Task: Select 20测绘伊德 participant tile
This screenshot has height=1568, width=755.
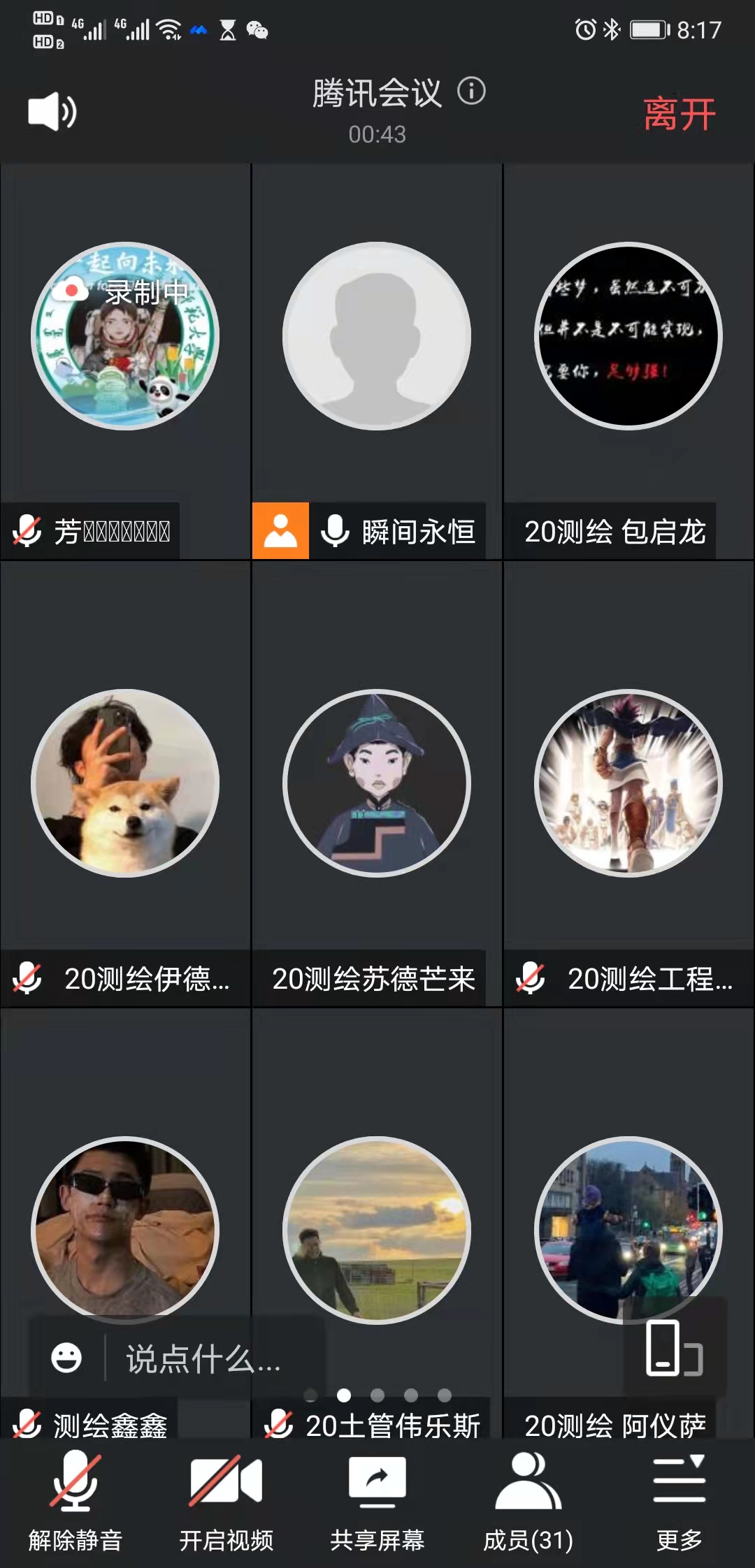Action: [x=125, y=783]
